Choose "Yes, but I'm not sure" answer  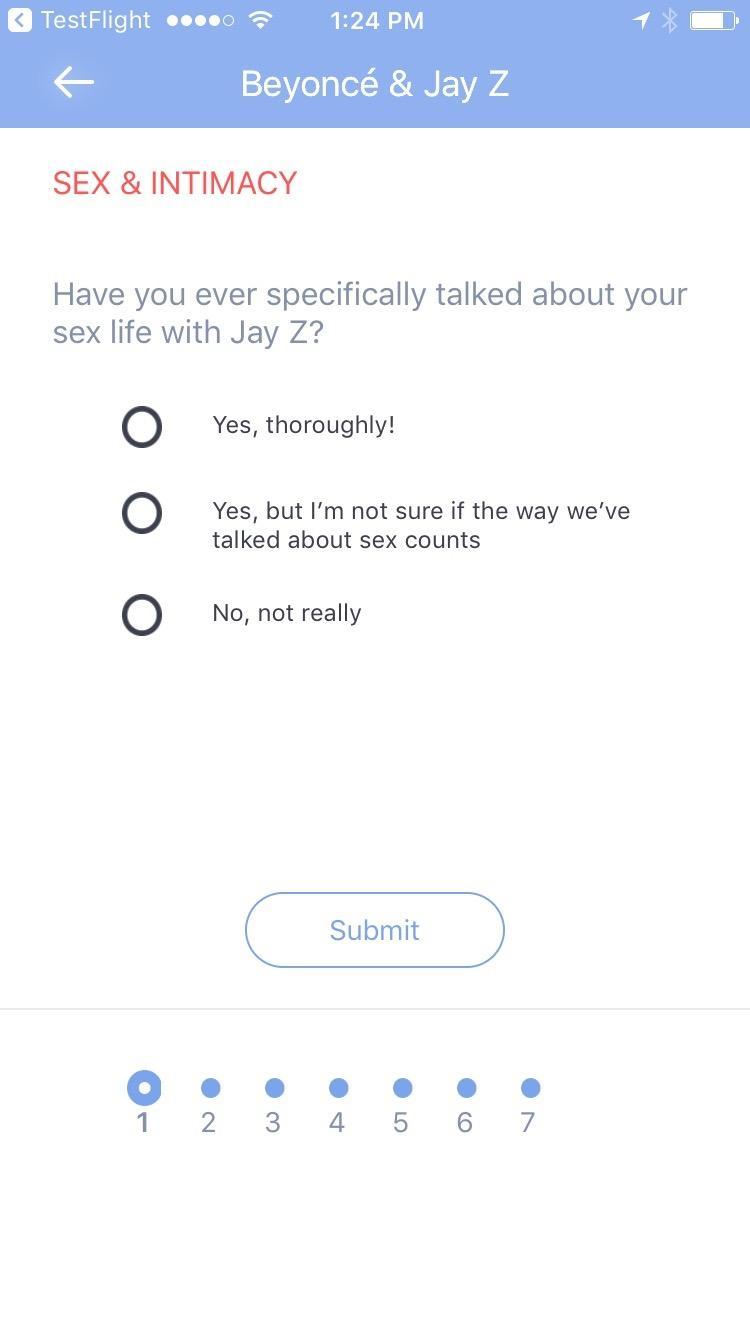(x=142, y=514)
